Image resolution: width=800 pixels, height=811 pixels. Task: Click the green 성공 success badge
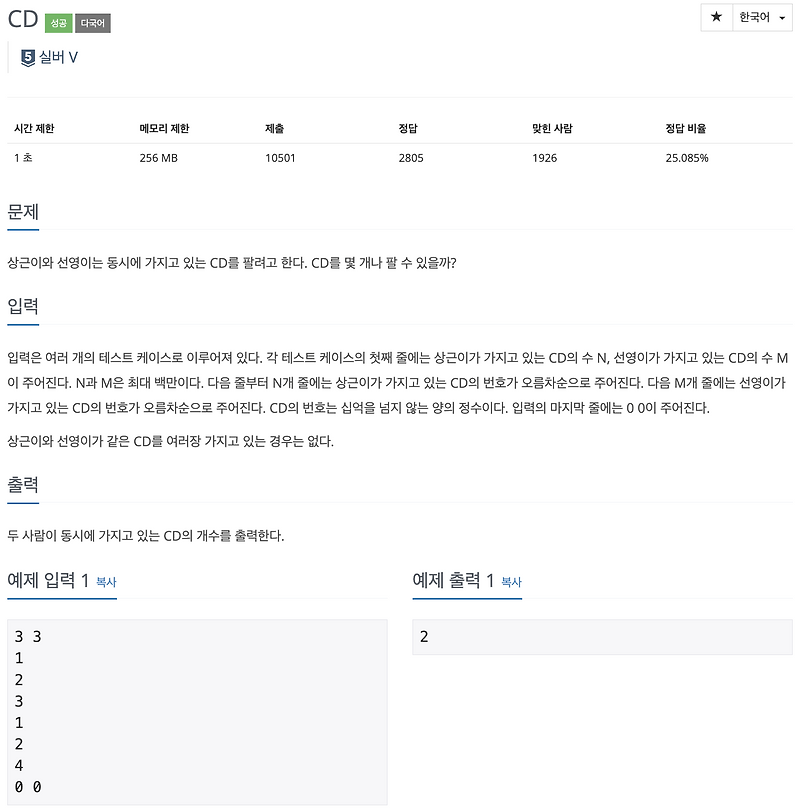tap(56, 20)
